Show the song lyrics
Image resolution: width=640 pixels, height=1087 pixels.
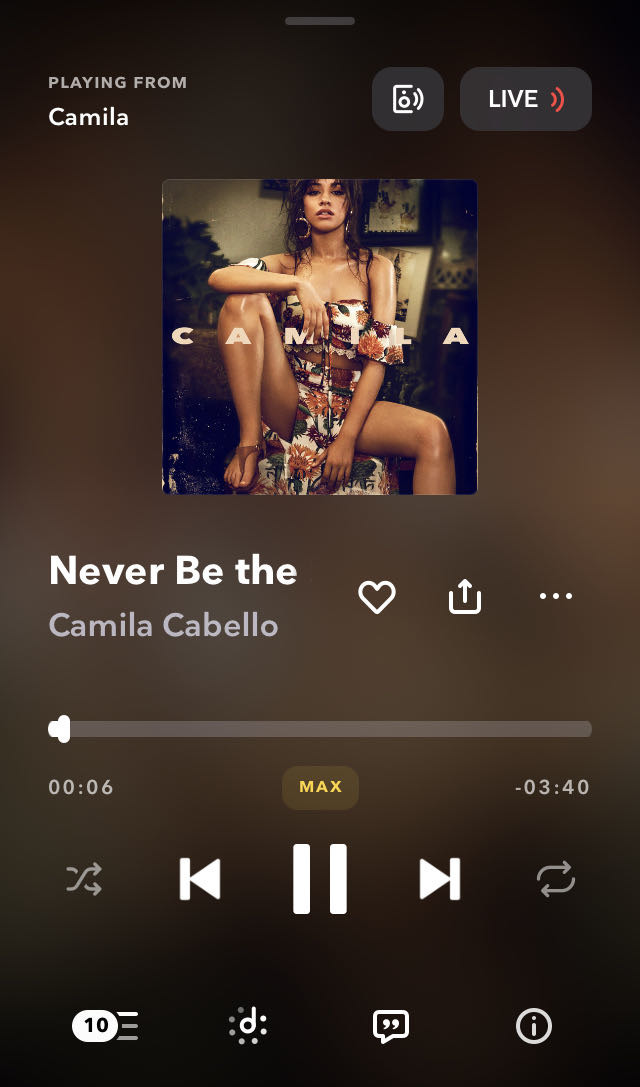[x=390, y=1025]
